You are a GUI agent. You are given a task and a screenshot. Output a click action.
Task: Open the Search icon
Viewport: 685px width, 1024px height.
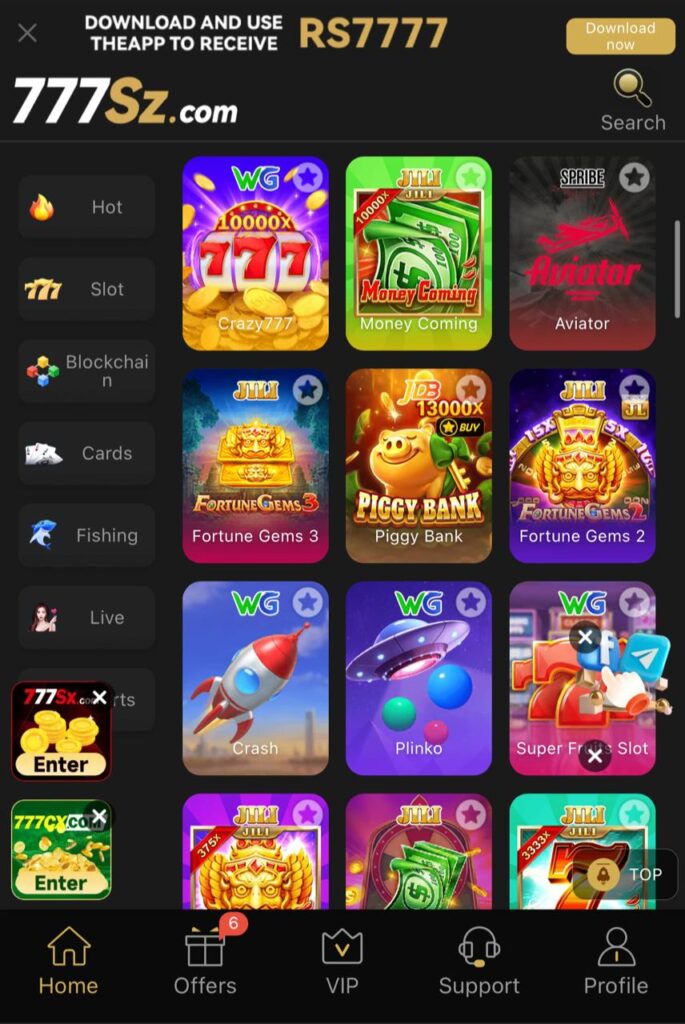[x=632, y=100]
